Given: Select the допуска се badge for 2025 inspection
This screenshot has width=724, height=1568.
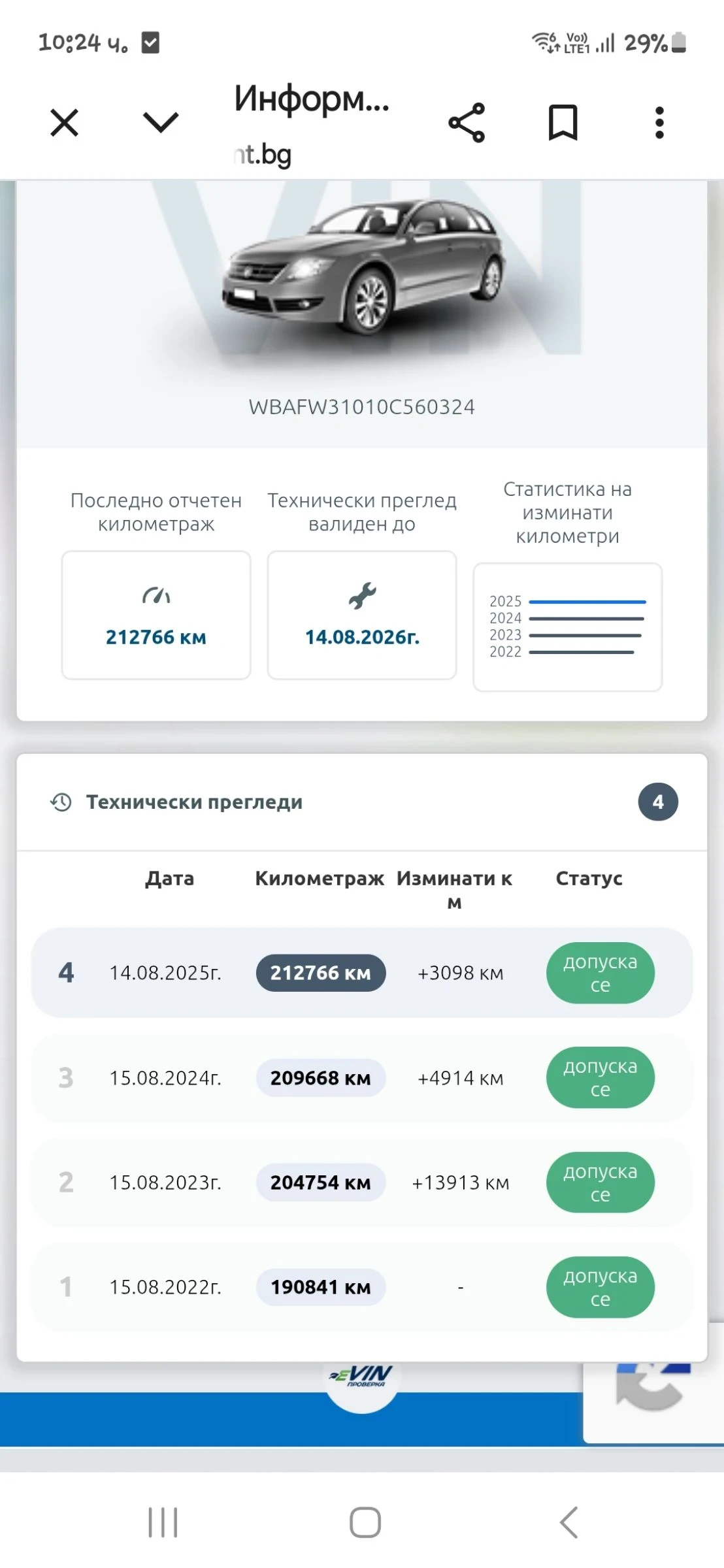Looking at the screenshot, I should click(x=600, y=973).
